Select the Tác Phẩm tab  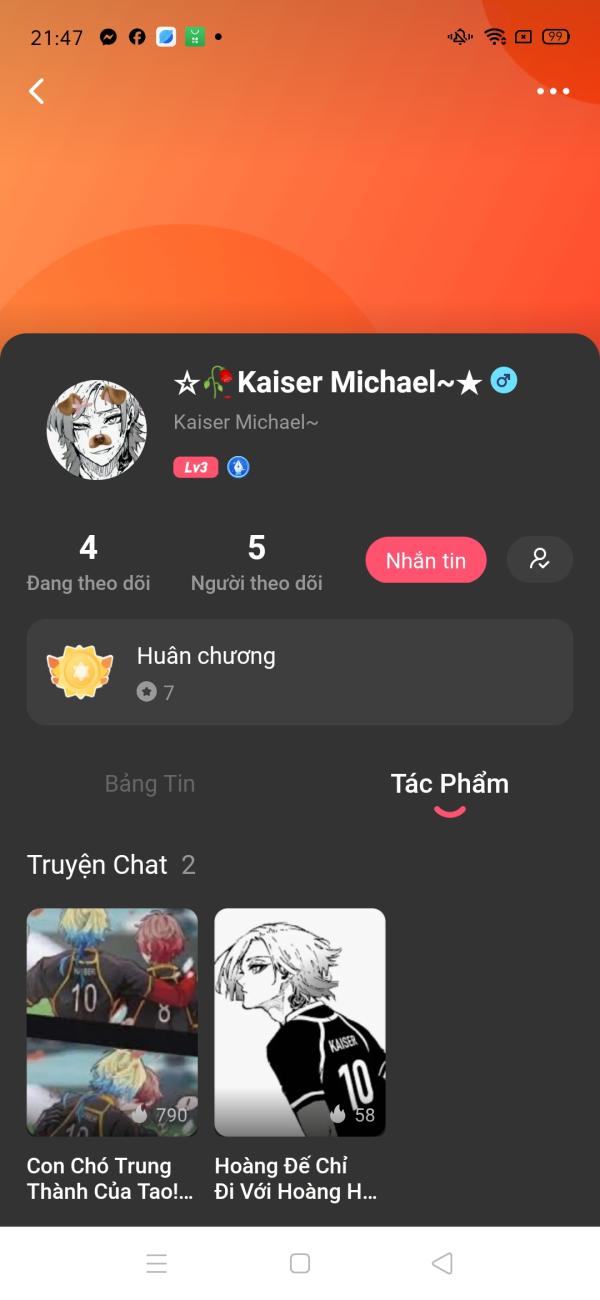pyautogui.click(x=450, y=783)
